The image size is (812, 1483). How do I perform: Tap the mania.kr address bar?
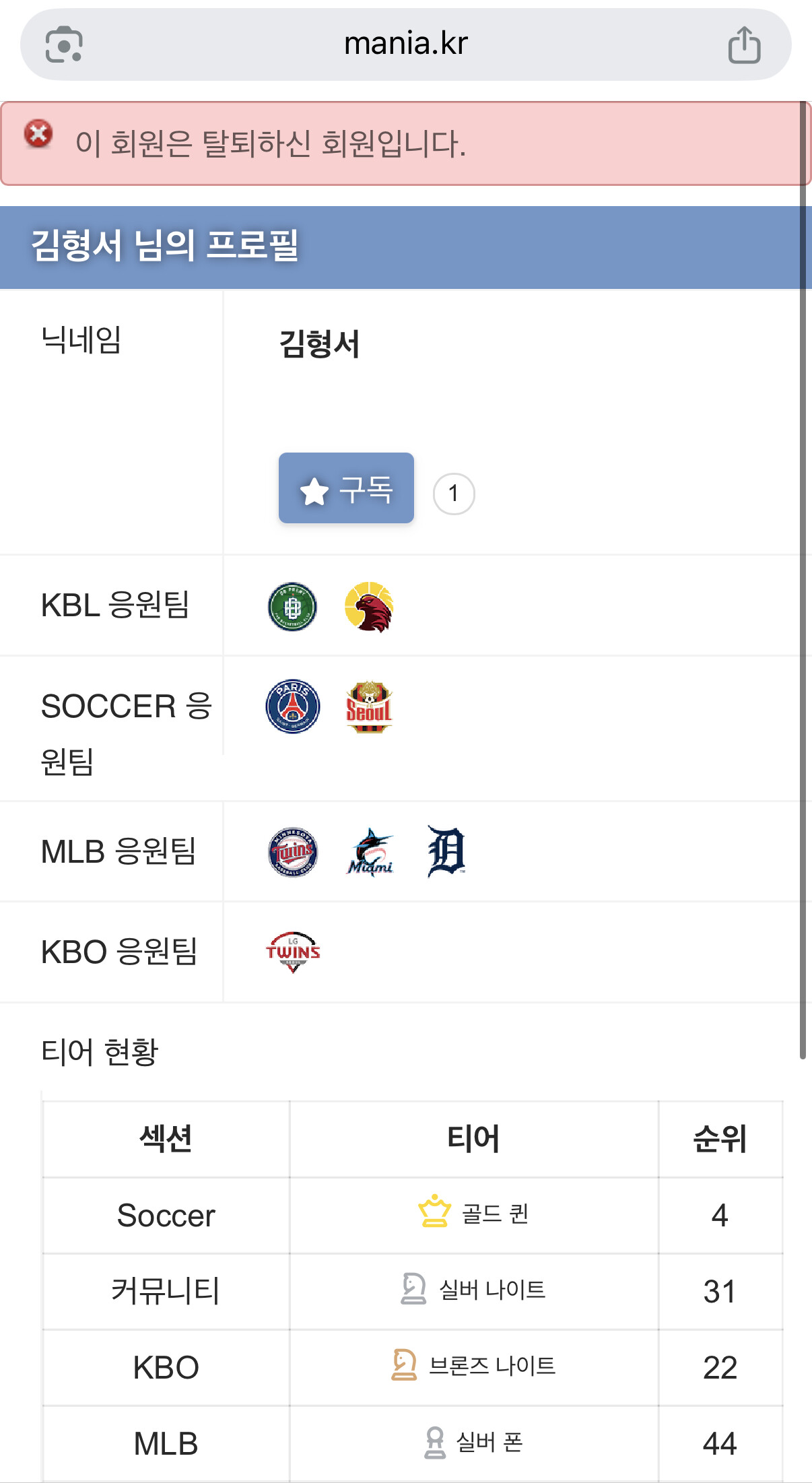405,44
